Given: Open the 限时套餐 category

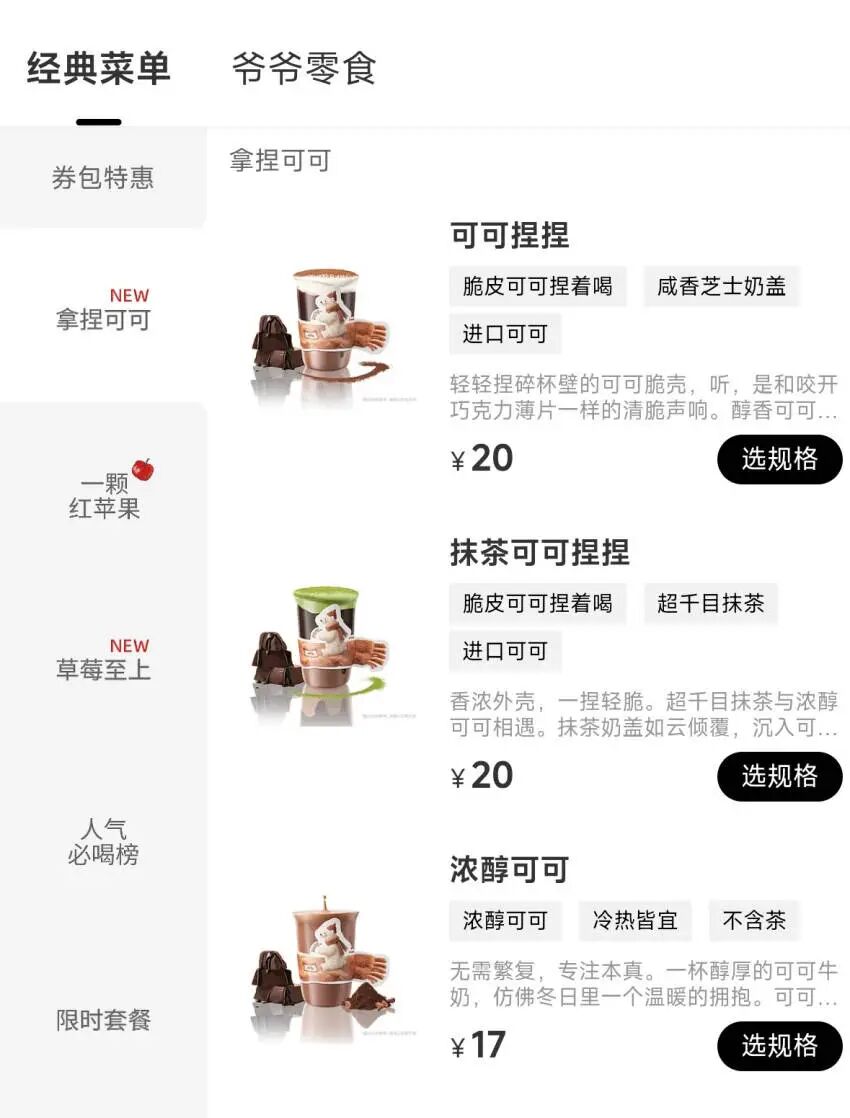Looking at the screenshot, I should click(103, 1020).
